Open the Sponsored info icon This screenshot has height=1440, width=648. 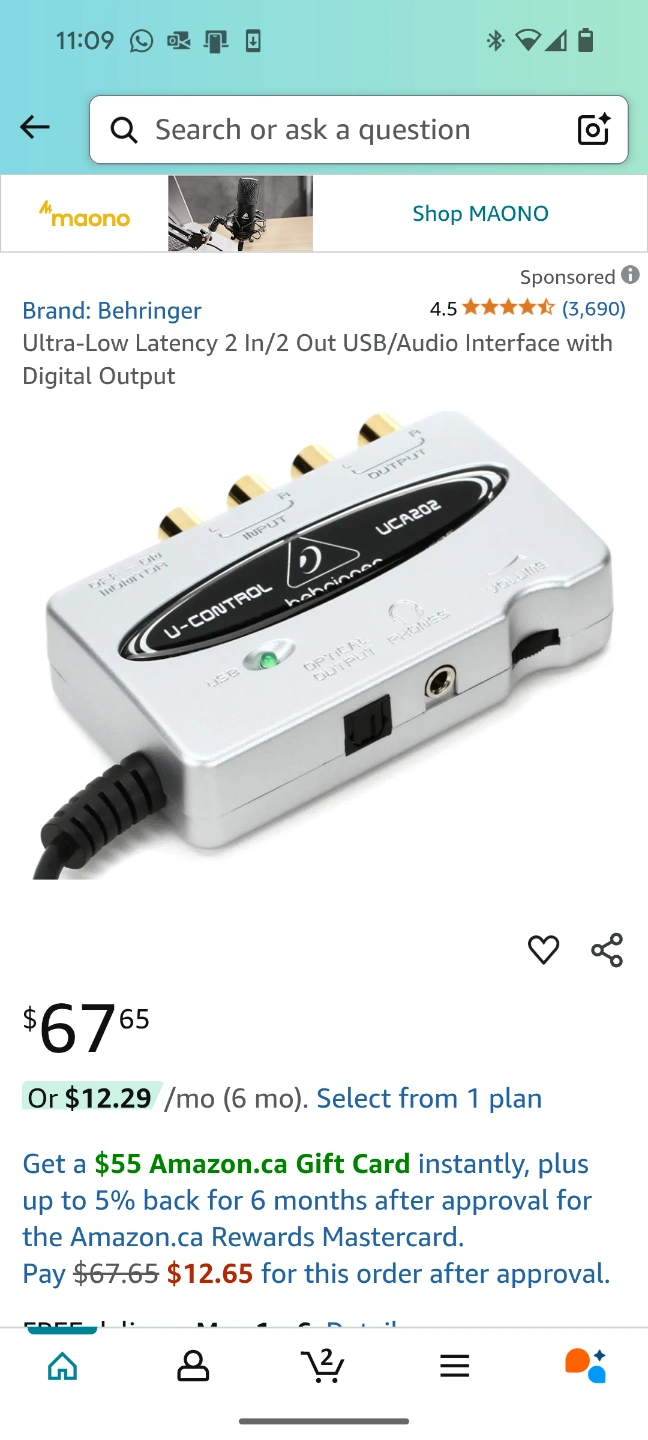point(630,275)
